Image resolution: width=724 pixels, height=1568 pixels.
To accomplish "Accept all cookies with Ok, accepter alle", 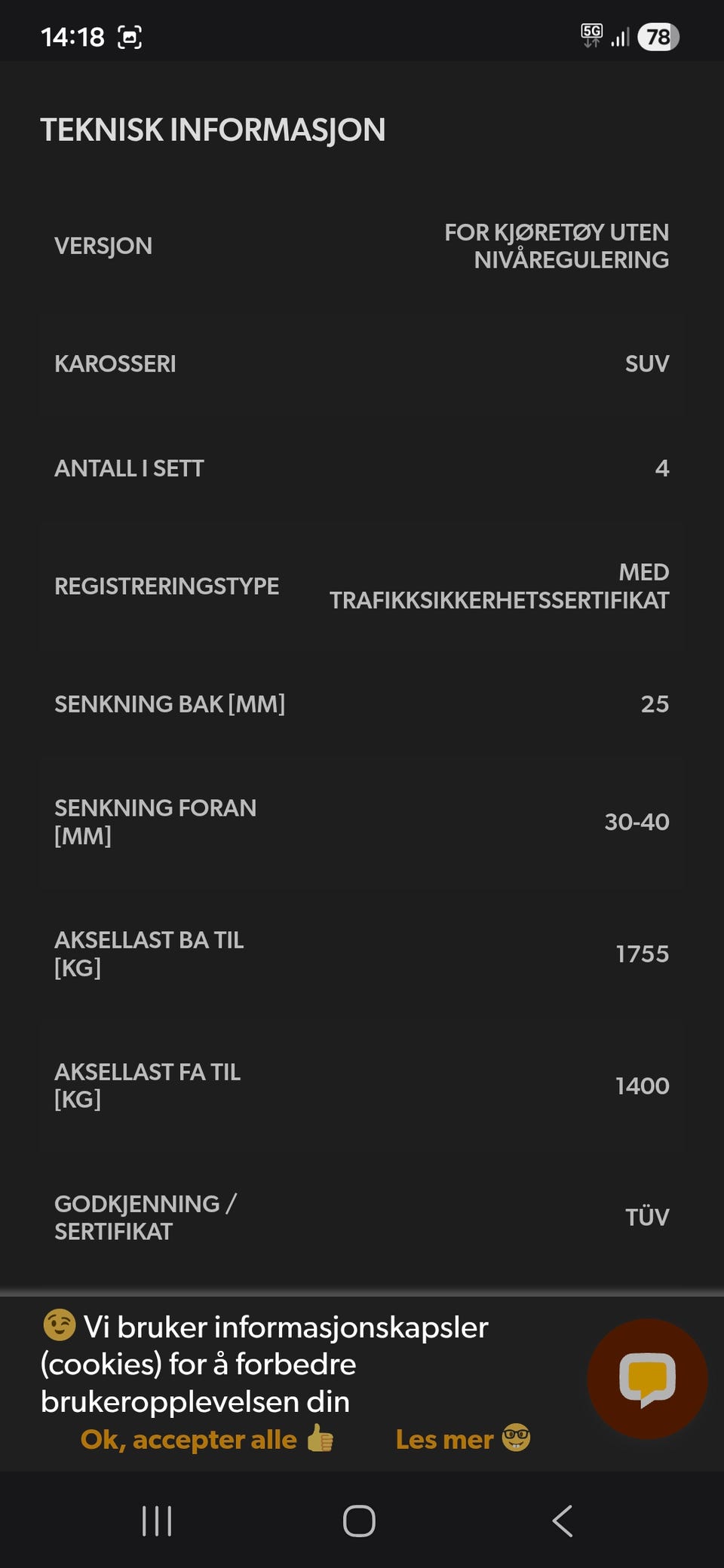I will [x=207, y=1439].
